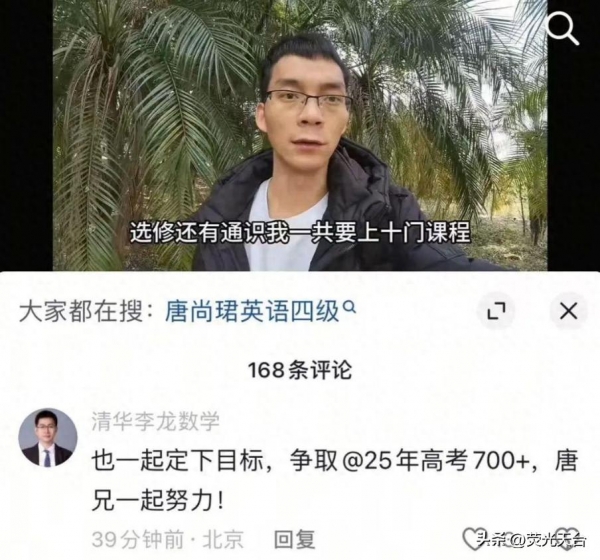Open search with the magnifier icon
This screenshot has height=560, width=600.
[x=563, y=30]
